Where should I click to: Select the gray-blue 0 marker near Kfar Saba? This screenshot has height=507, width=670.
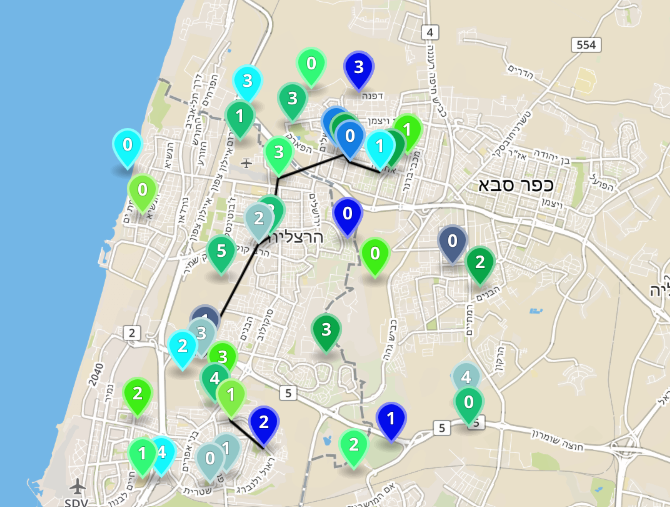click(453, 240)
